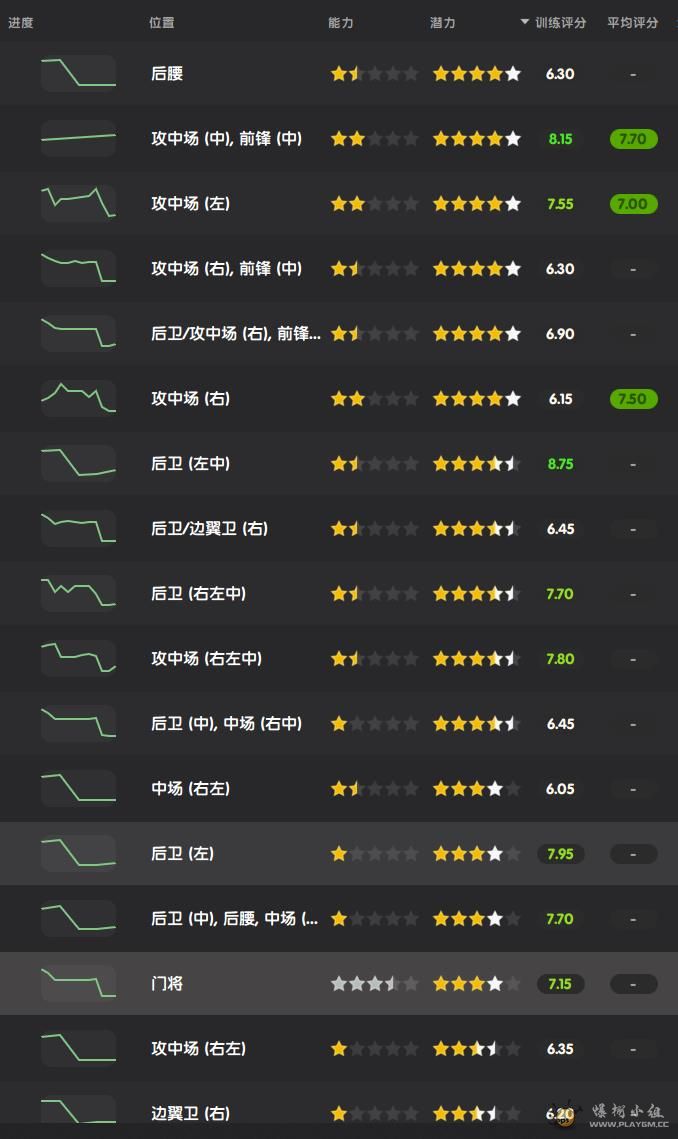Open the 后卫 (左) player row
Screen dimensions: 678x1139
[182, 854]
